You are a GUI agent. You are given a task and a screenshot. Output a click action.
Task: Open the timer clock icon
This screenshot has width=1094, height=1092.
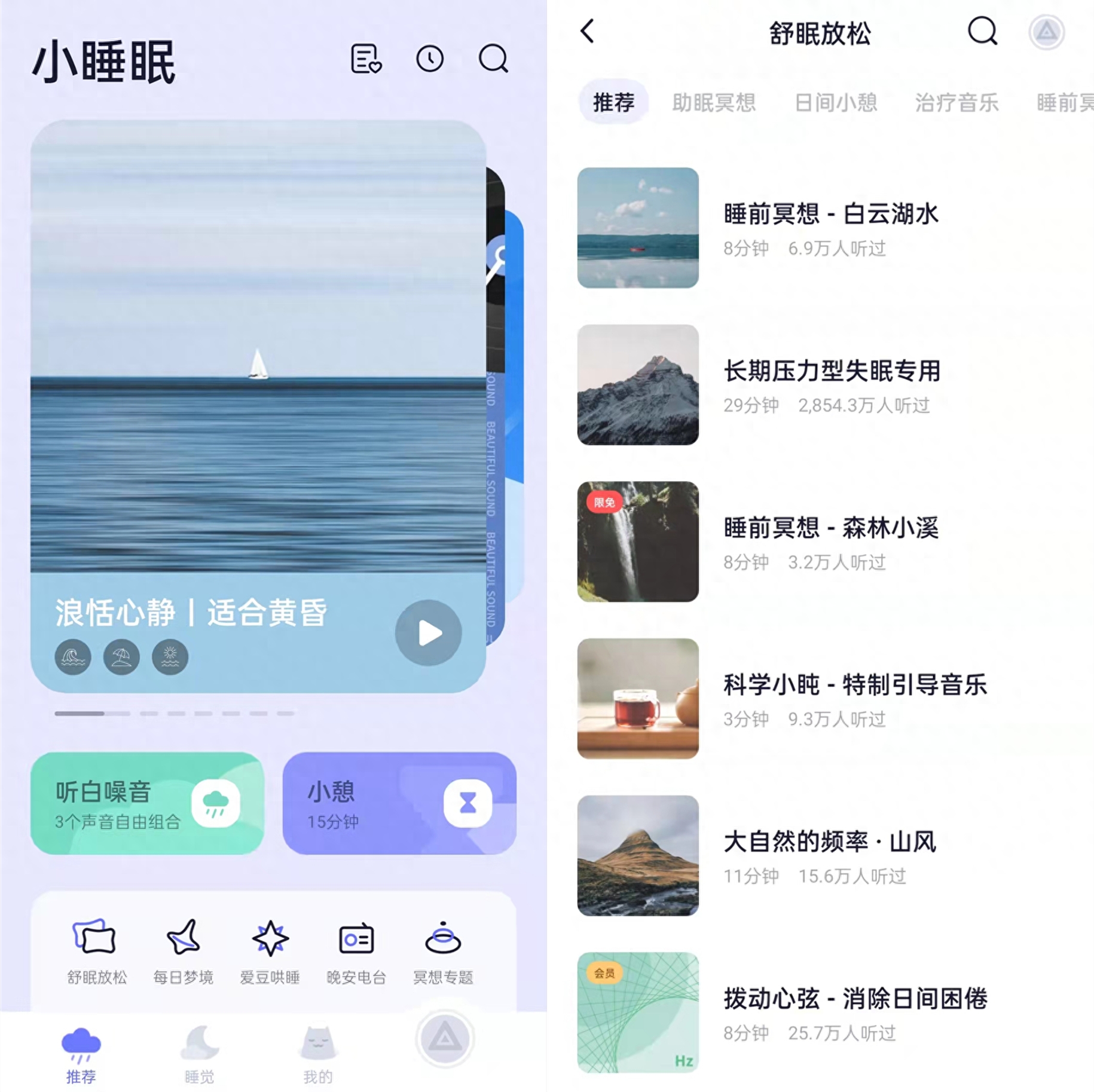(x=429, y=59)
